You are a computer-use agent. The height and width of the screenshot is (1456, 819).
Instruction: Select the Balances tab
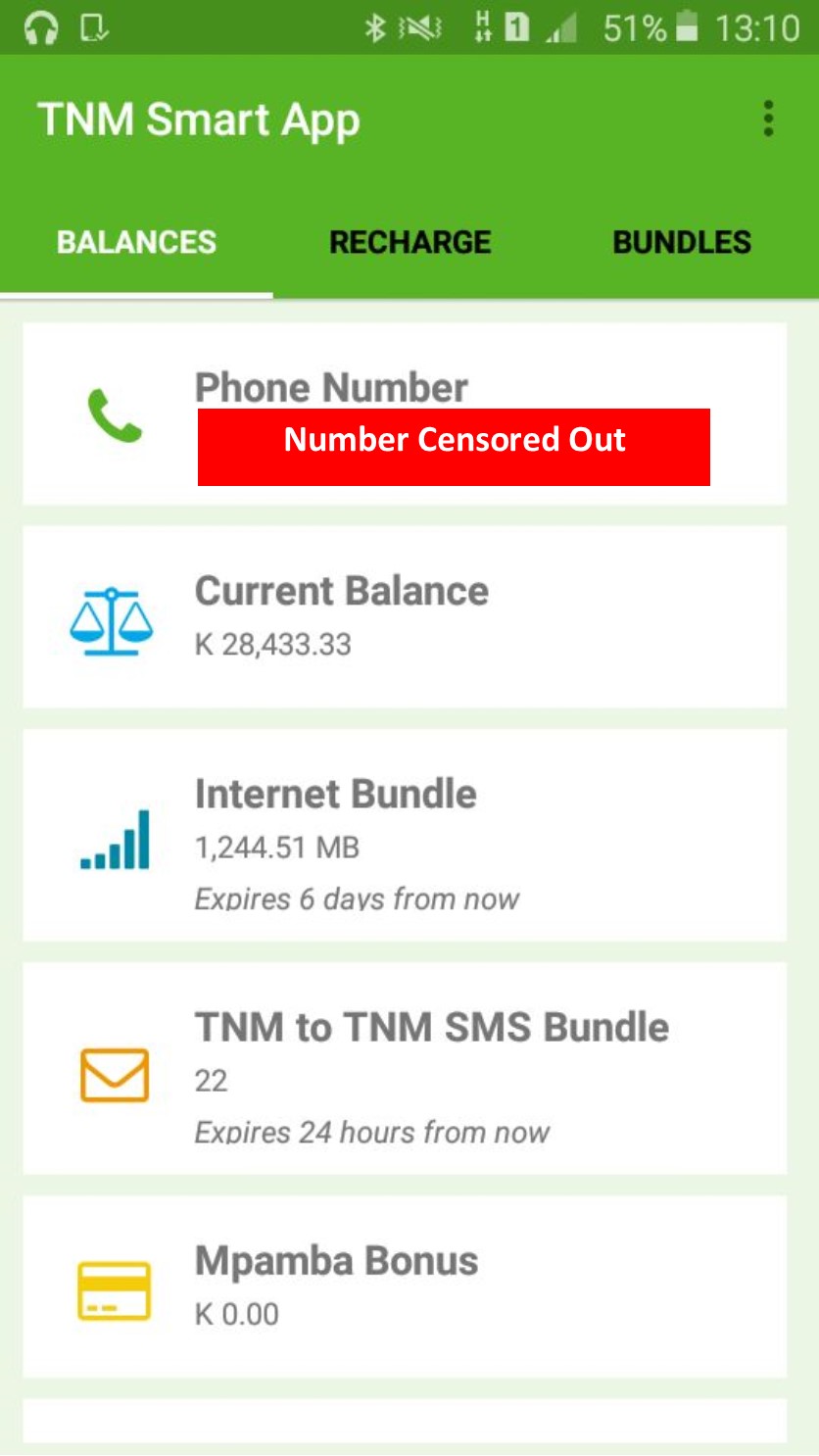click(x=136, y=242)
